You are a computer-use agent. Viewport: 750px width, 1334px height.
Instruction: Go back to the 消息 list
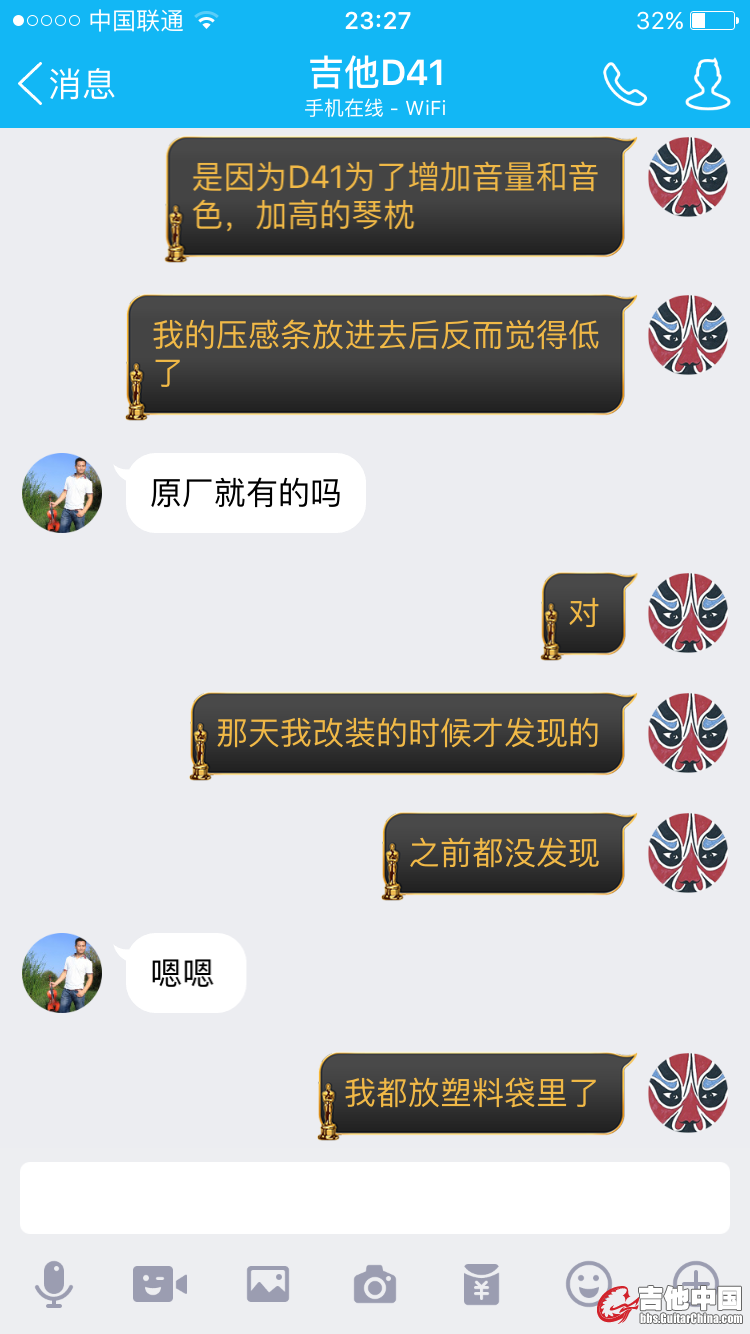click(x=66, y=84)
